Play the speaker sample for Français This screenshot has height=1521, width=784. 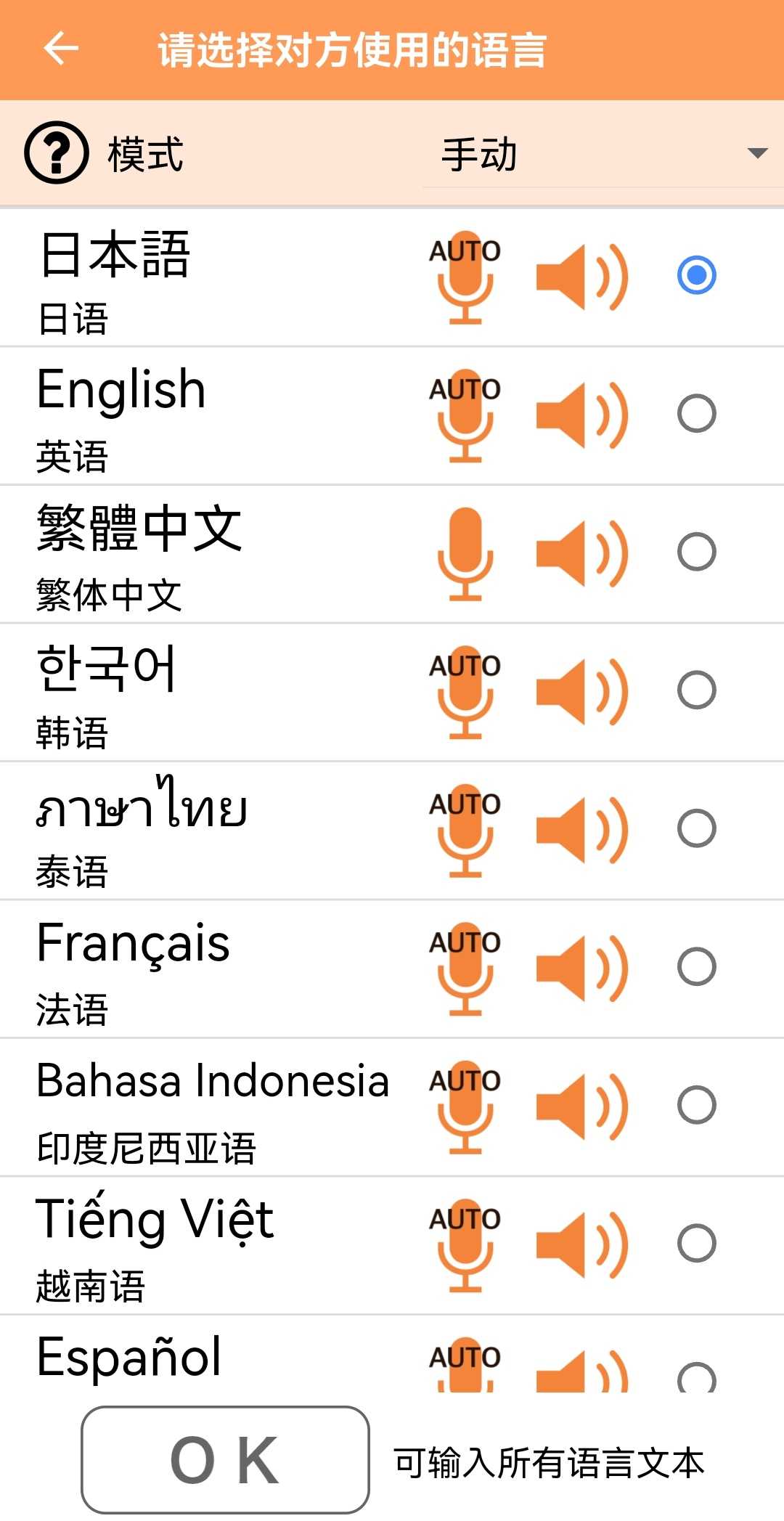(x=582, y=968)
